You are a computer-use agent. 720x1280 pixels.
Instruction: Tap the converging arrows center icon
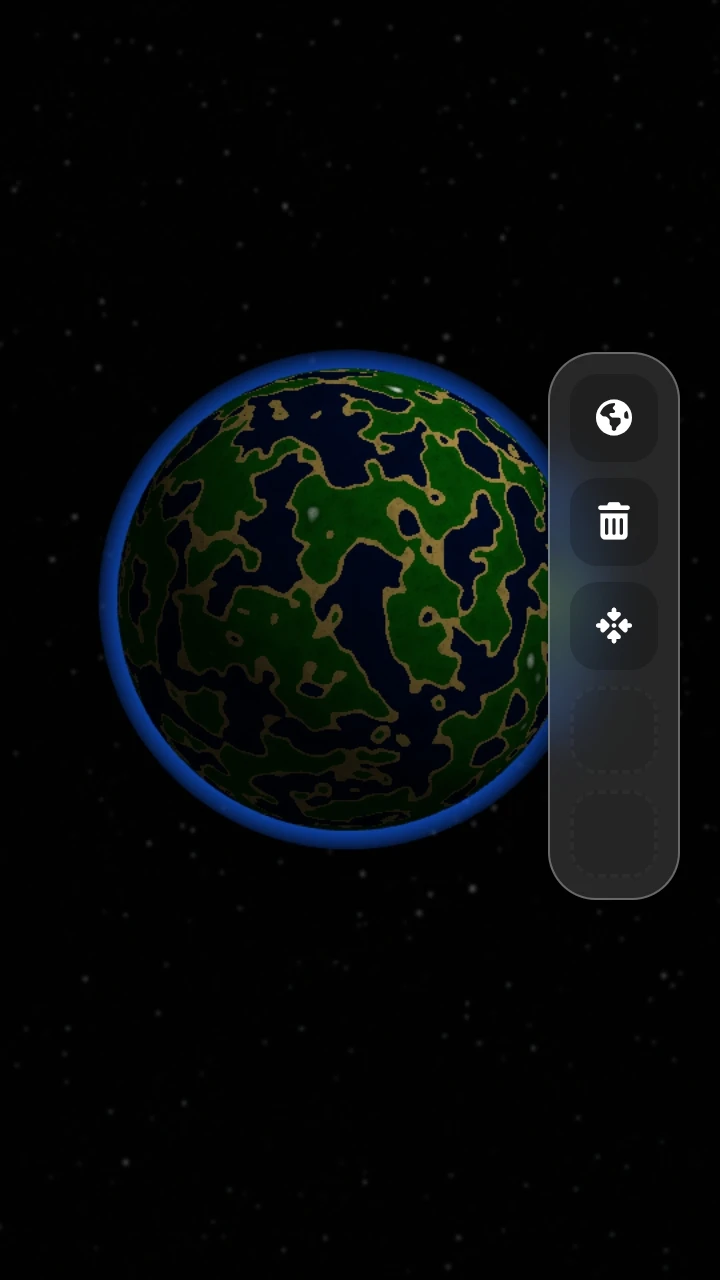(x=614, y=626)
